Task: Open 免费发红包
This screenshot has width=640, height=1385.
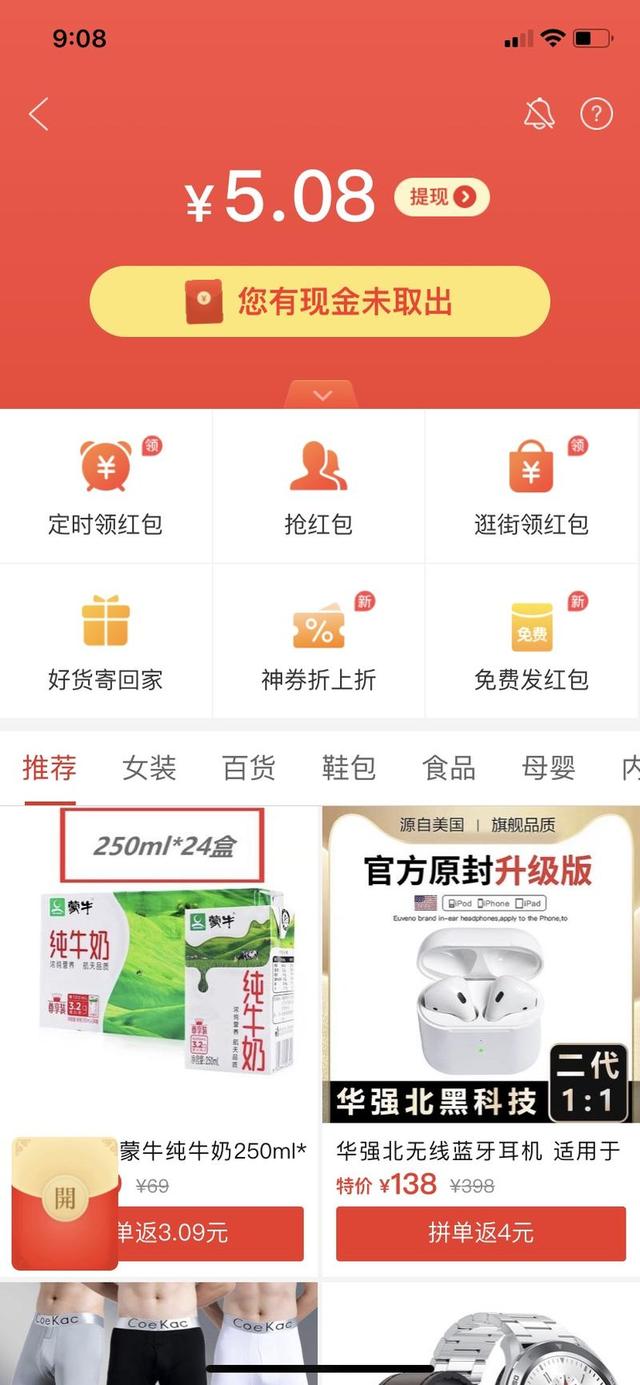Action: point(531,642)
